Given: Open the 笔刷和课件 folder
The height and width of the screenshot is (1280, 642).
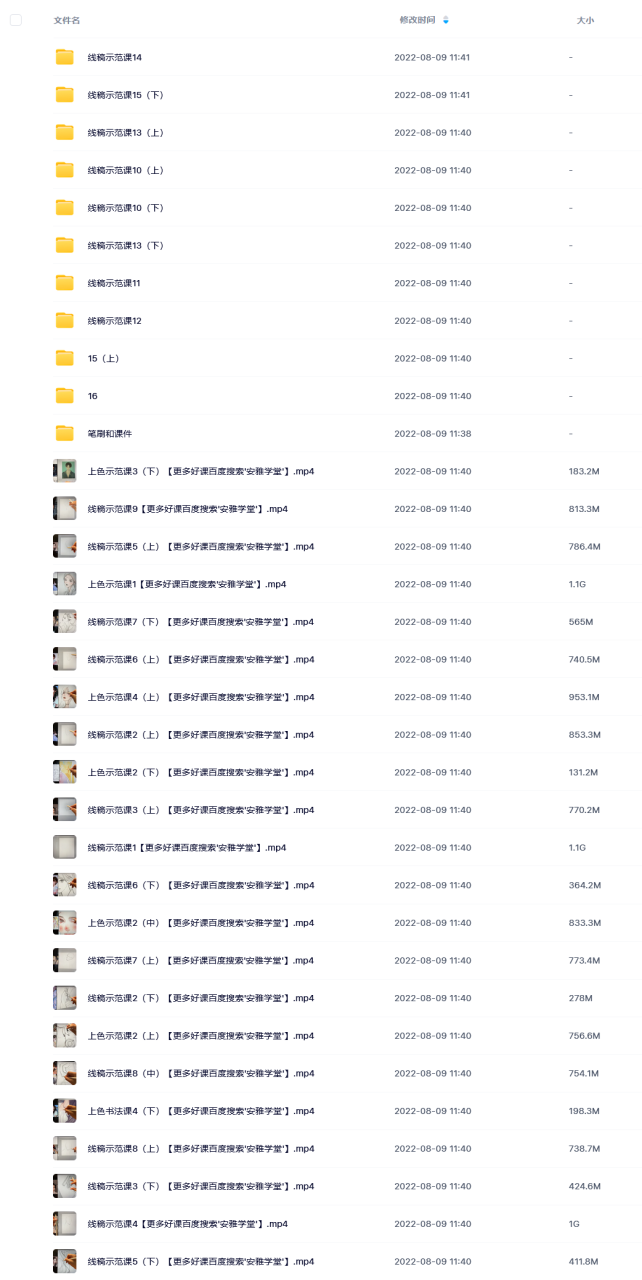Looking at the screenshot, I should [x=110, y=434].
